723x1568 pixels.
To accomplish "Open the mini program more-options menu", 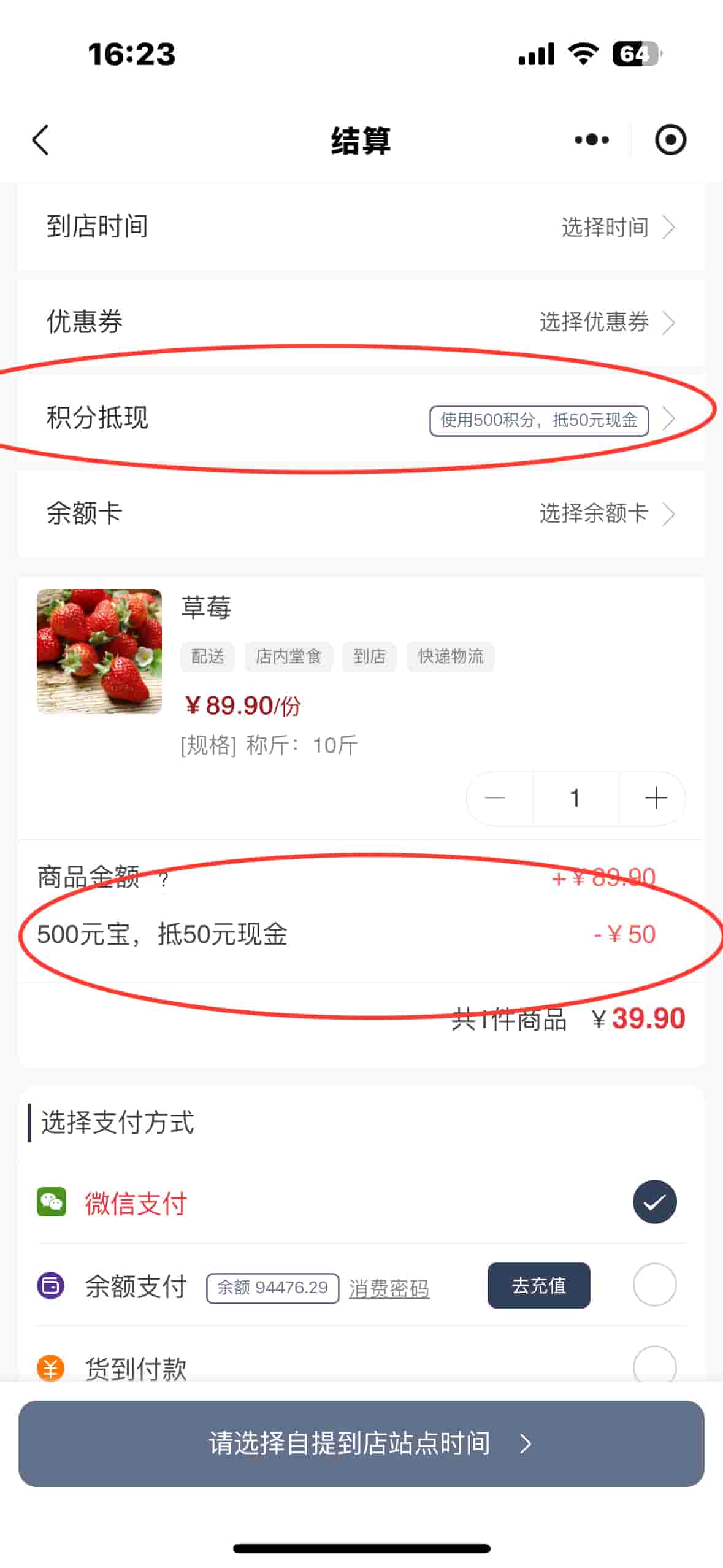I will [x=591, y=140].
